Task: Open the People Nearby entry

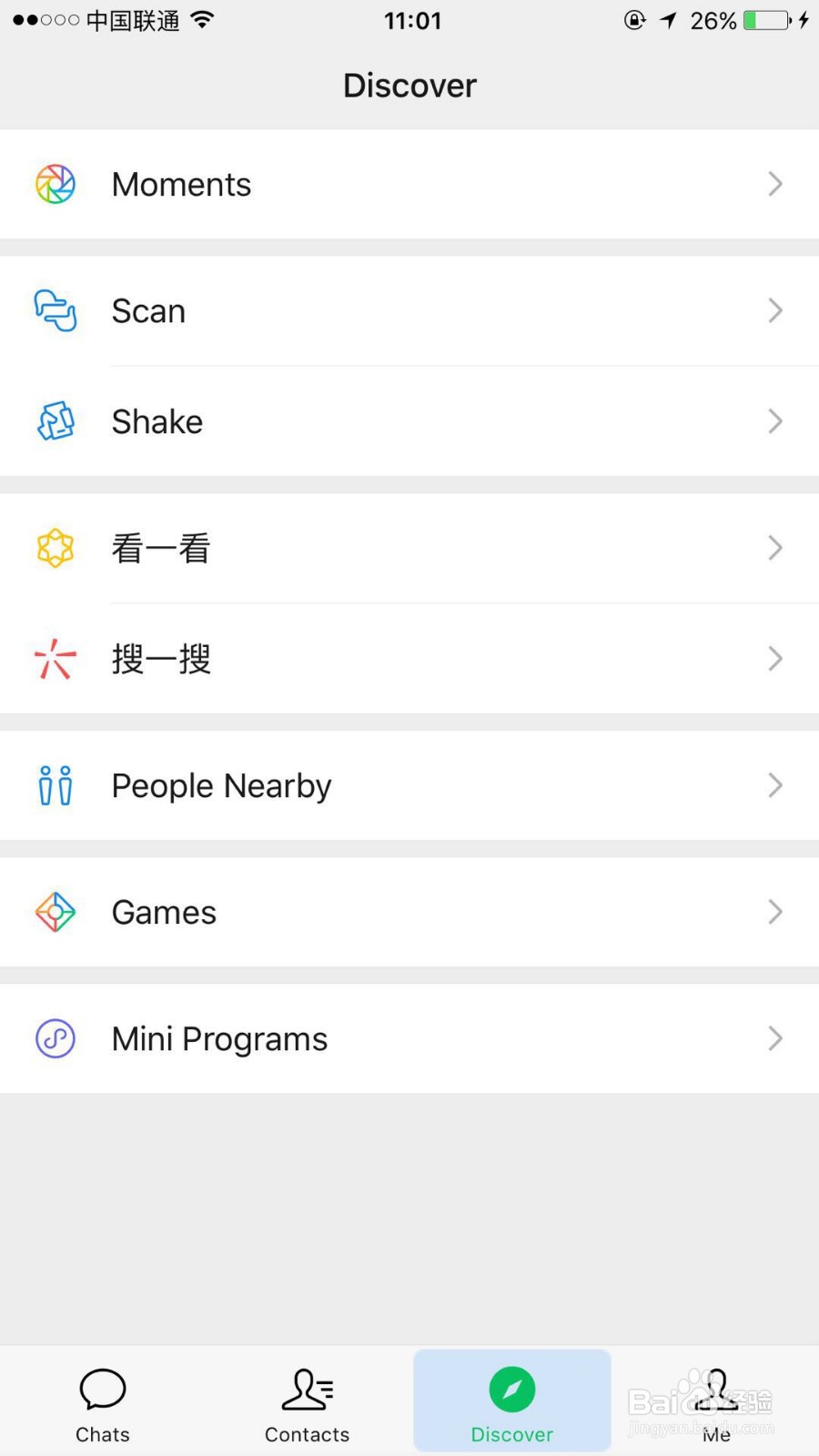Action: click(x=409, y=785)
